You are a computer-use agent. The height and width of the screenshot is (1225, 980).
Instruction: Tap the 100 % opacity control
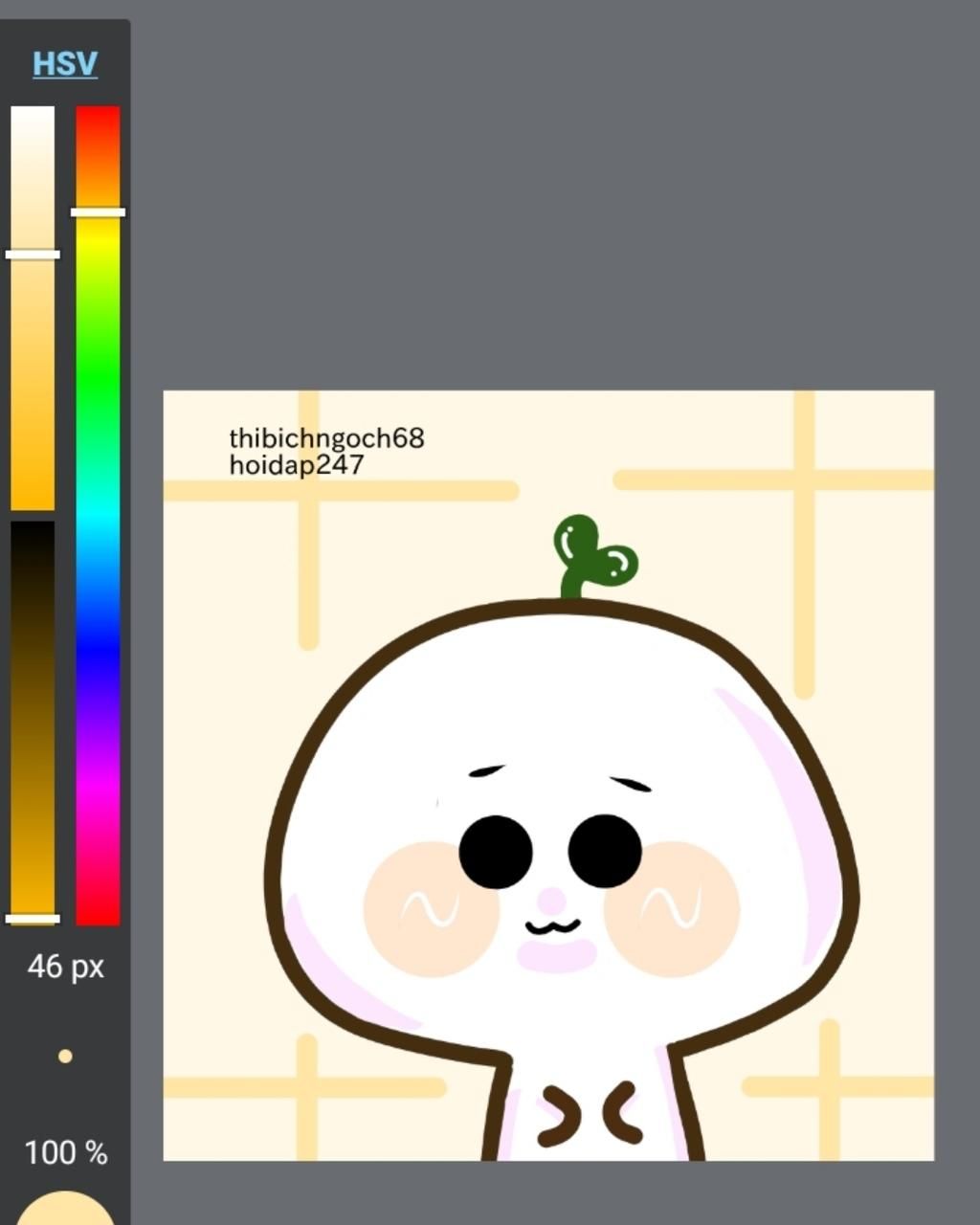click(65, 1152)
